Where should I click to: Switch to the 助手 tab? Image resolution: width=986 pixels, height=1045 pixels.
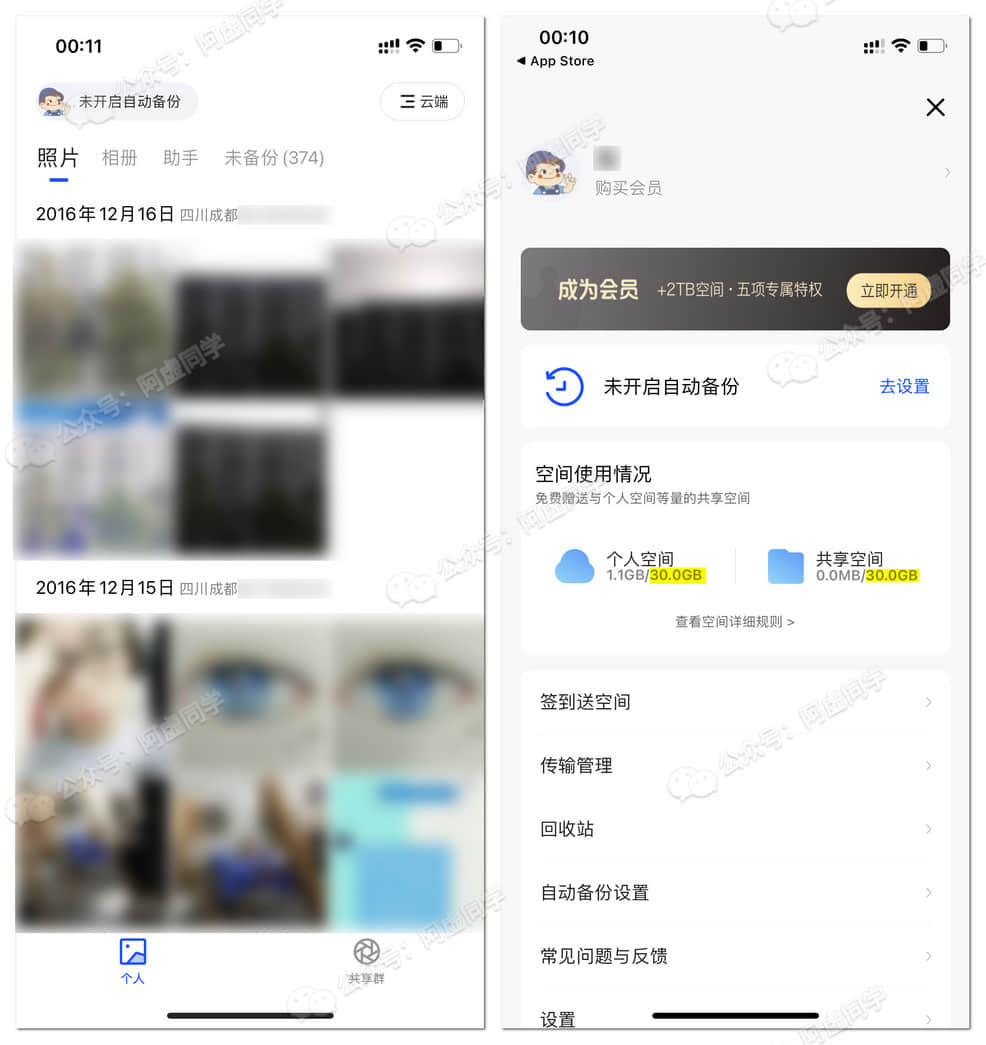pyautogui.click(x=180, y=158)
